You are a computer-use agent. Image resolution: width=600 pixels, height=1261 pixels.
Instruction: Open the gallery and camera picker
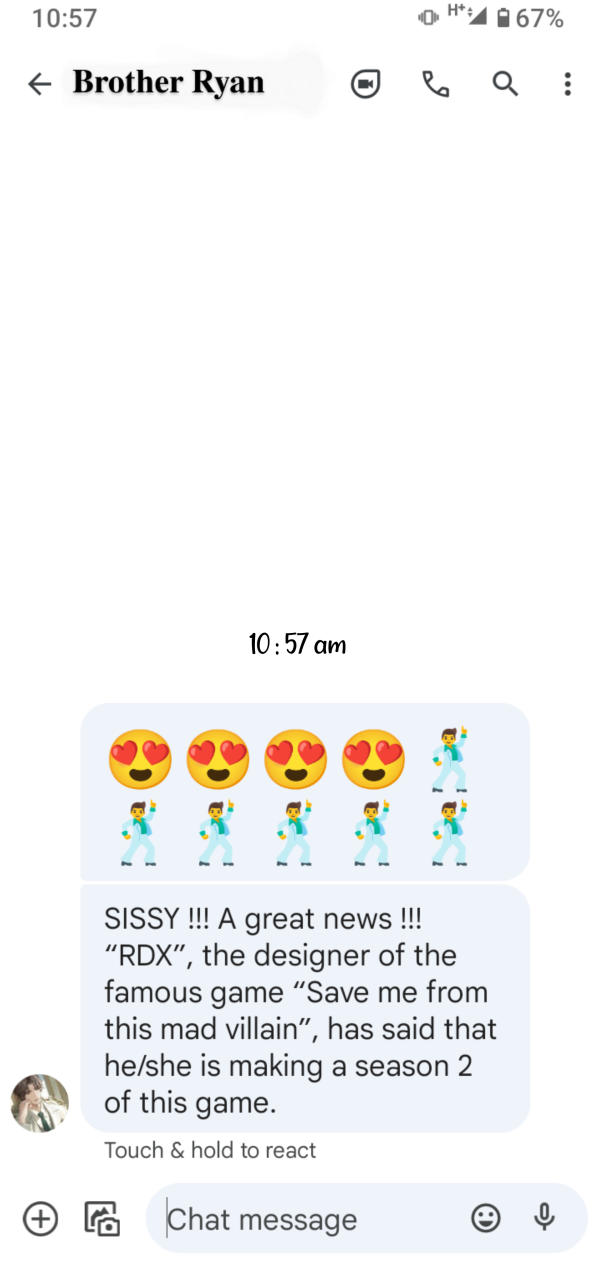point(102,1218)
